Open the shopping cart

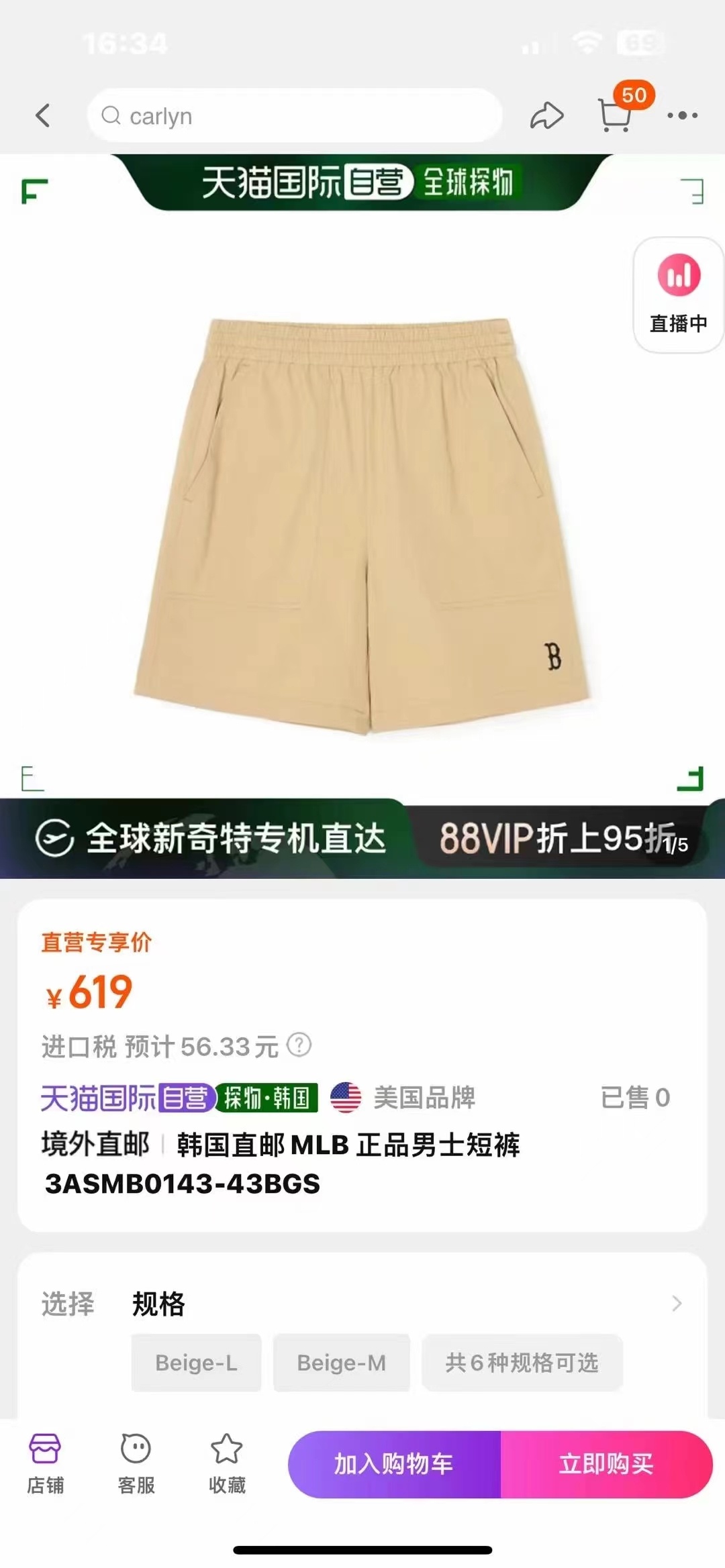click(x=616, y=115)
